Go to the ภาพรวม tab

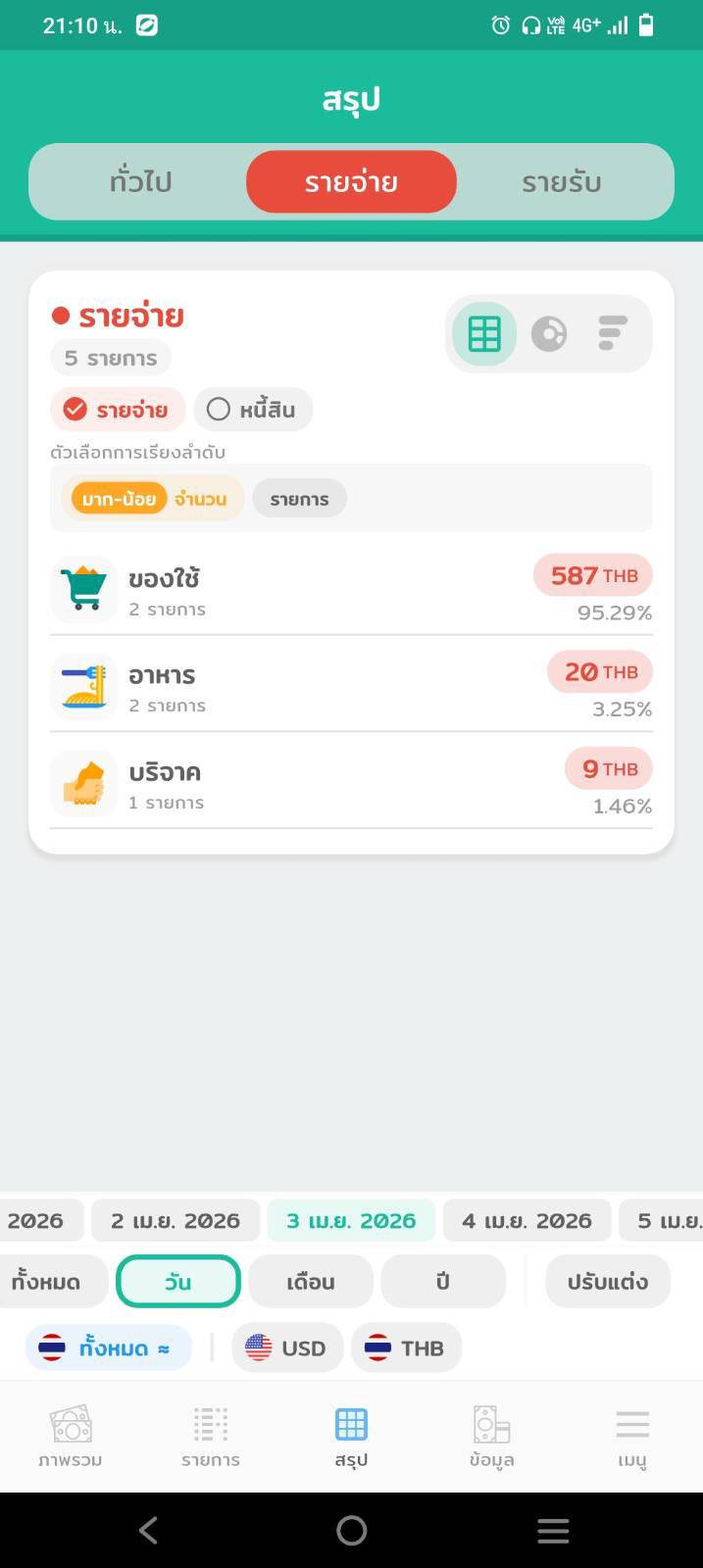click(x=71, y=1437)
